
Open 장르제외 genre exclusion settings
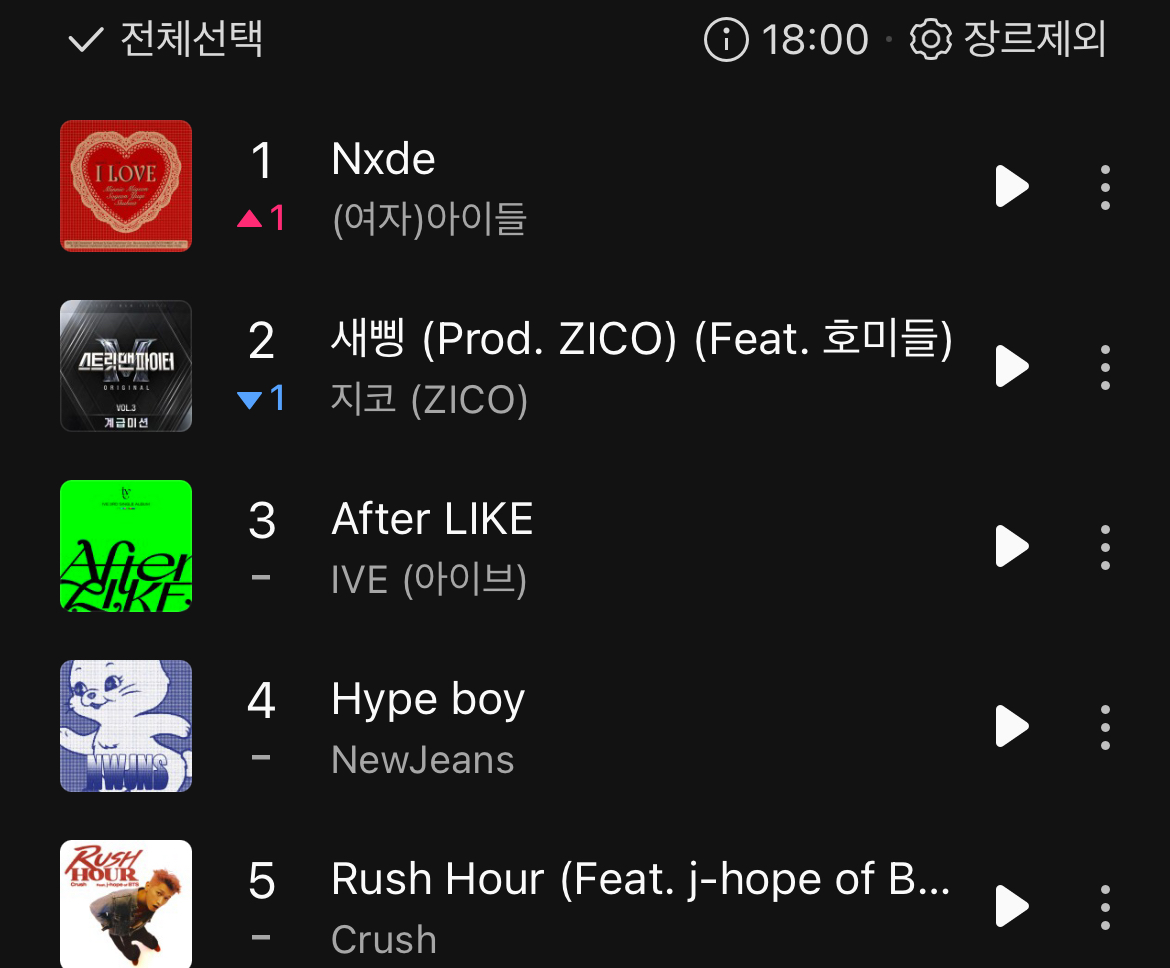point(1008,40)
